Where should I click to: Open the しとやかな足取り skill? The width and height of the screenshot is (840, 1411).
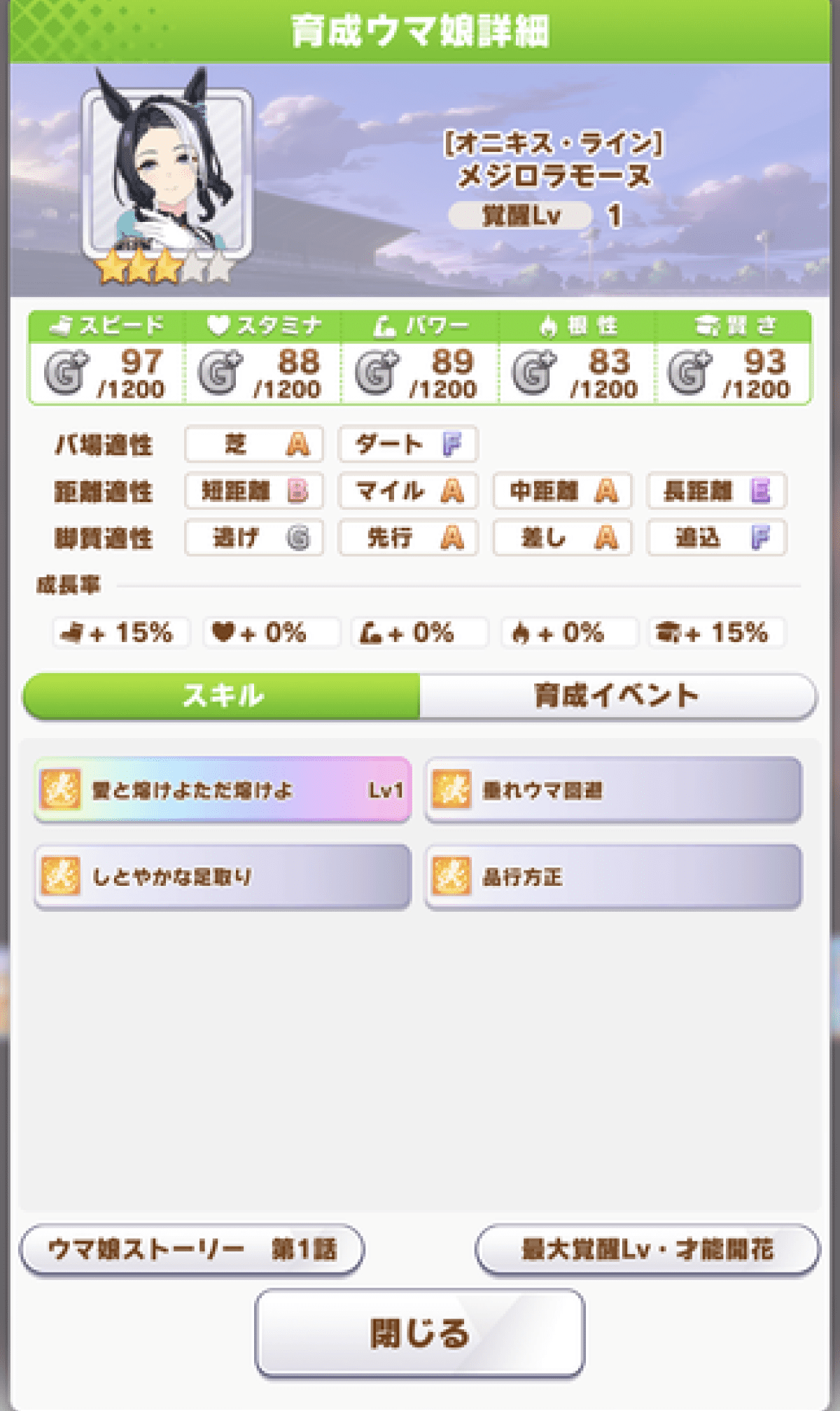[x=223, y=877]
